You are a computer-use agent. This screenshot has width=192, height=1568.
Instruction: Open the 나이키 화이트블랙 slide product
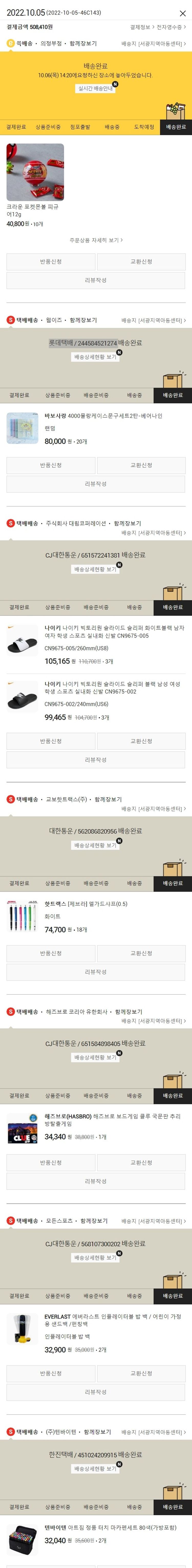114,631
